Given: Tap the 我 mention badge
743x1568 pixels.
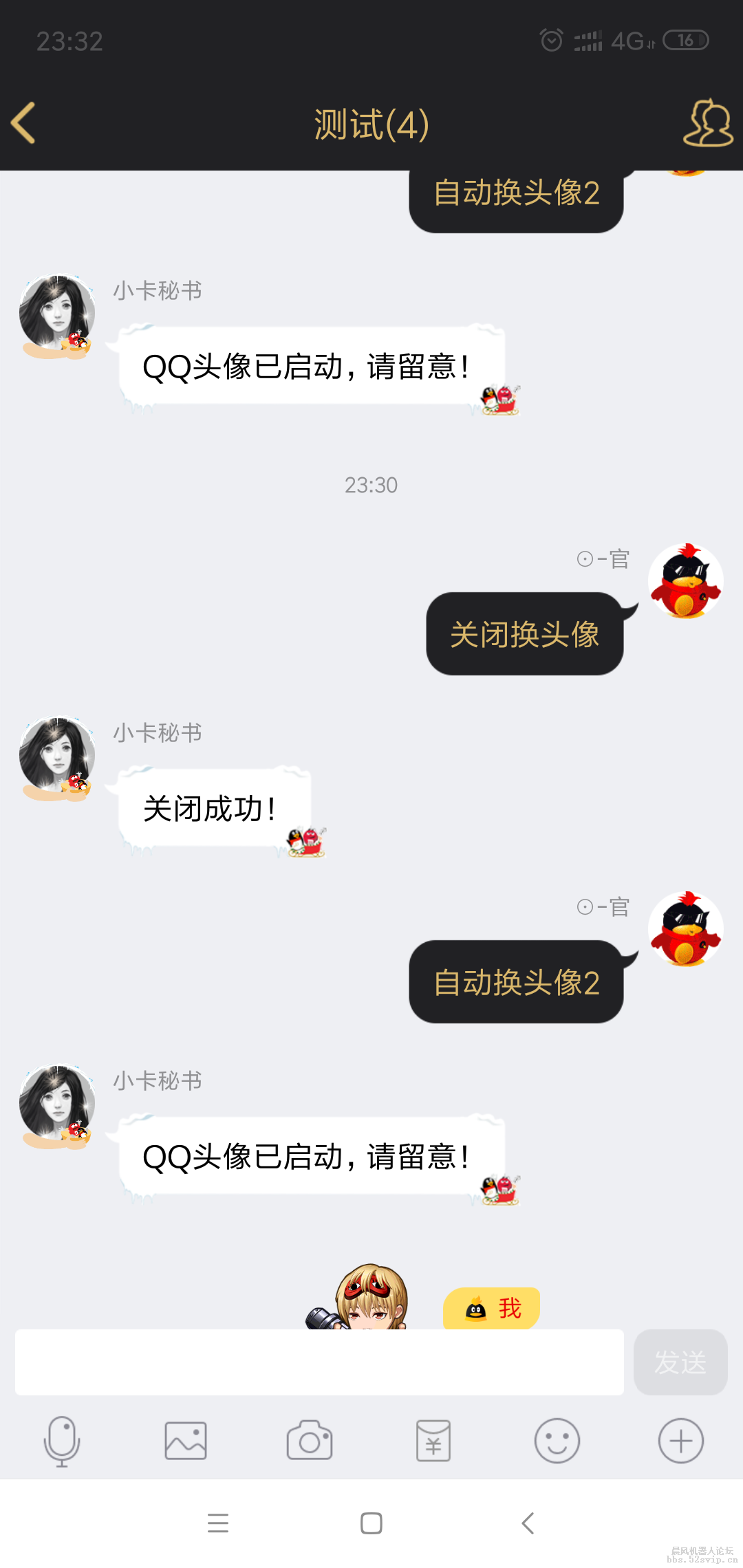Looking at the screenshot, I should (492, 1306).
